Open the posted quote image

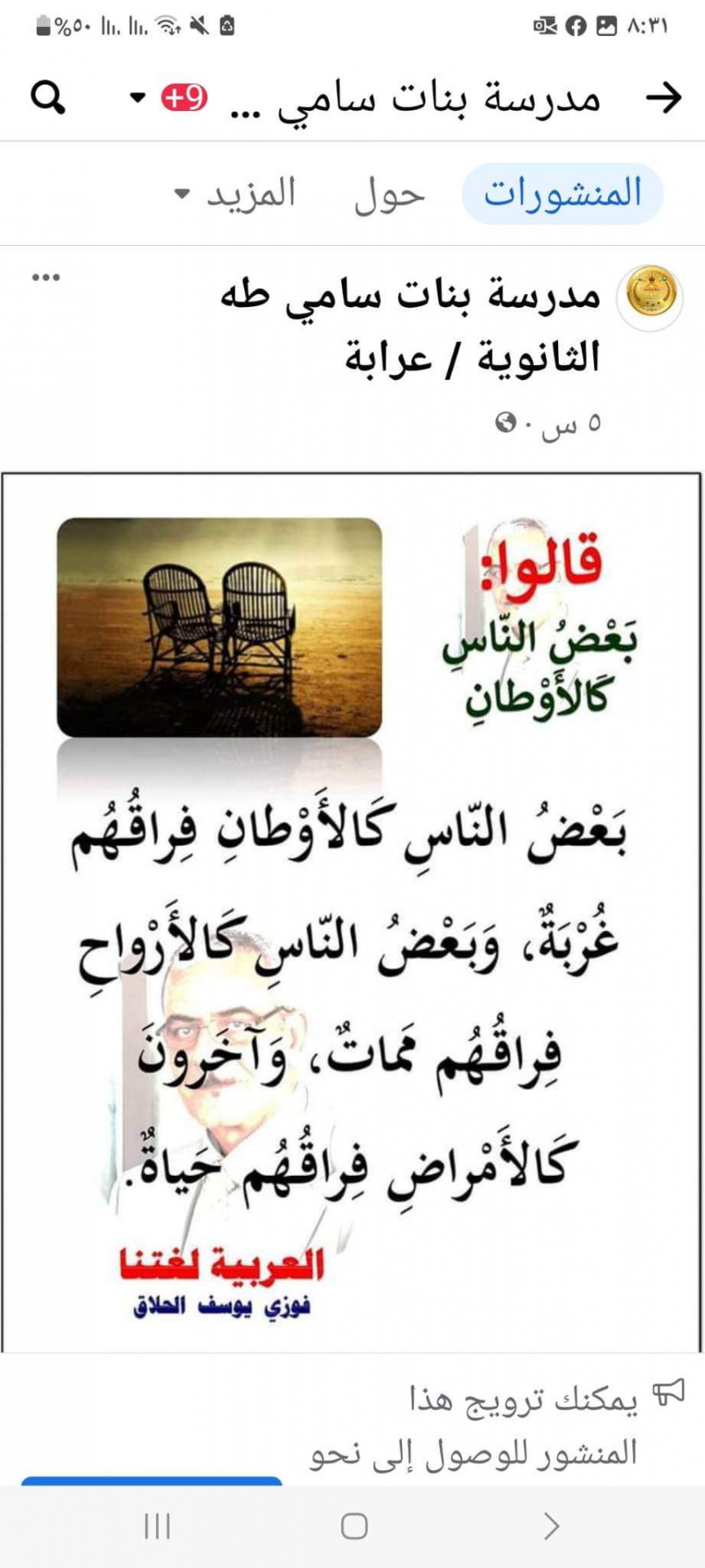point(351,911)
